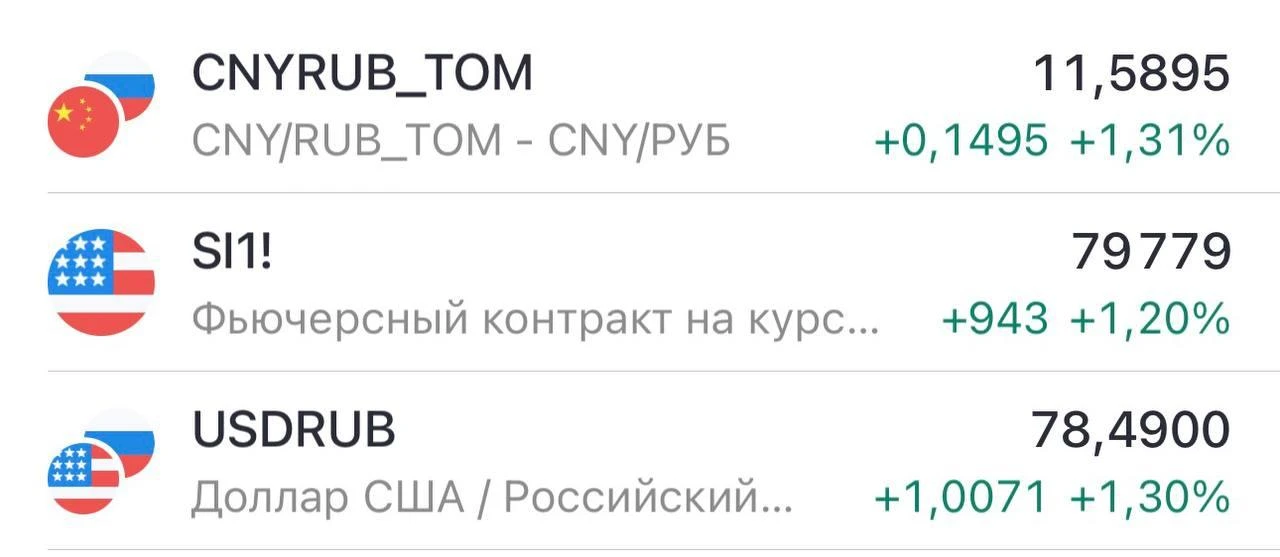The width and height of the screenshot is (1280, 557).
Task: Select the USDRUB currency pair row
Action: 640,460
